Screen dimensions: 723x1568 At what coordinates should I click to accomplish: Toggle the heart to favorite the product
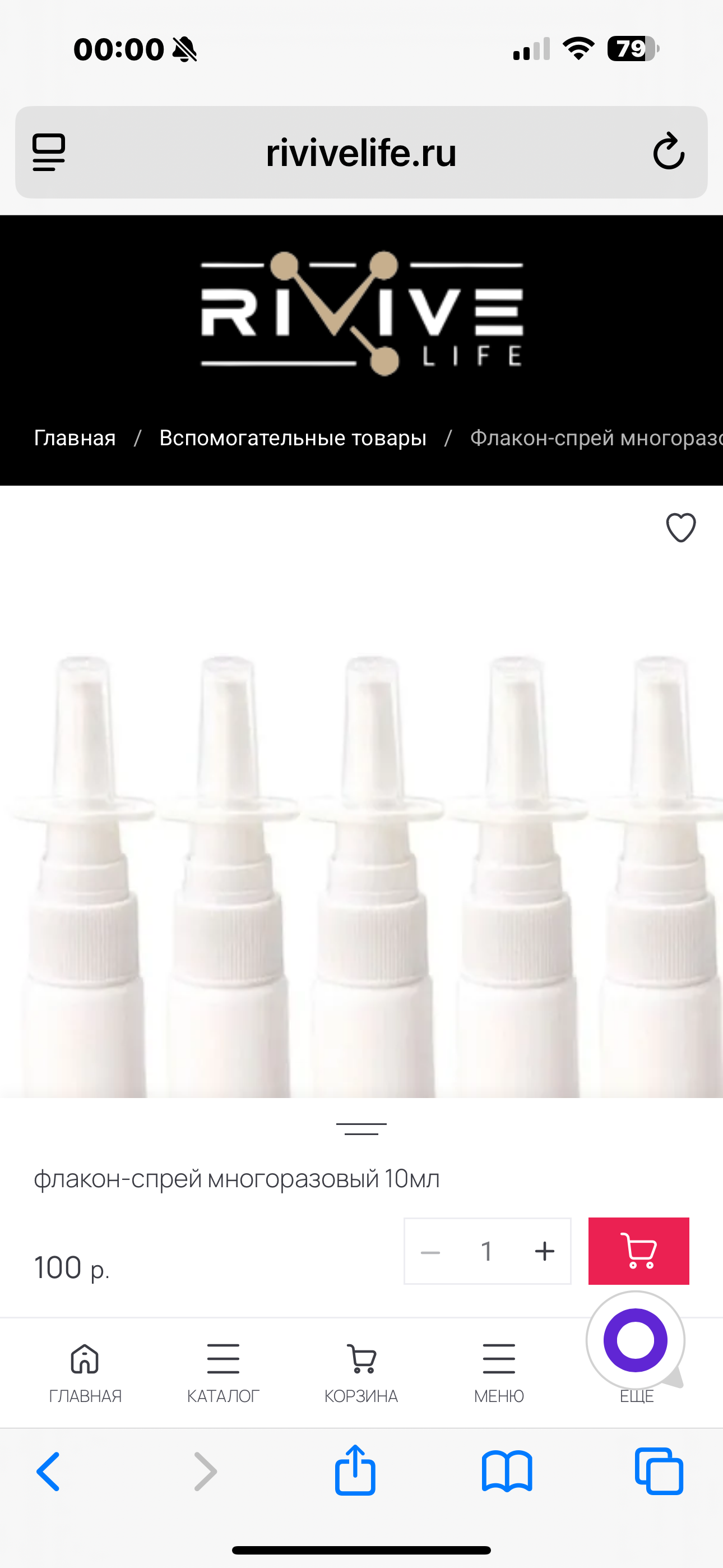[x=680, y=528]
